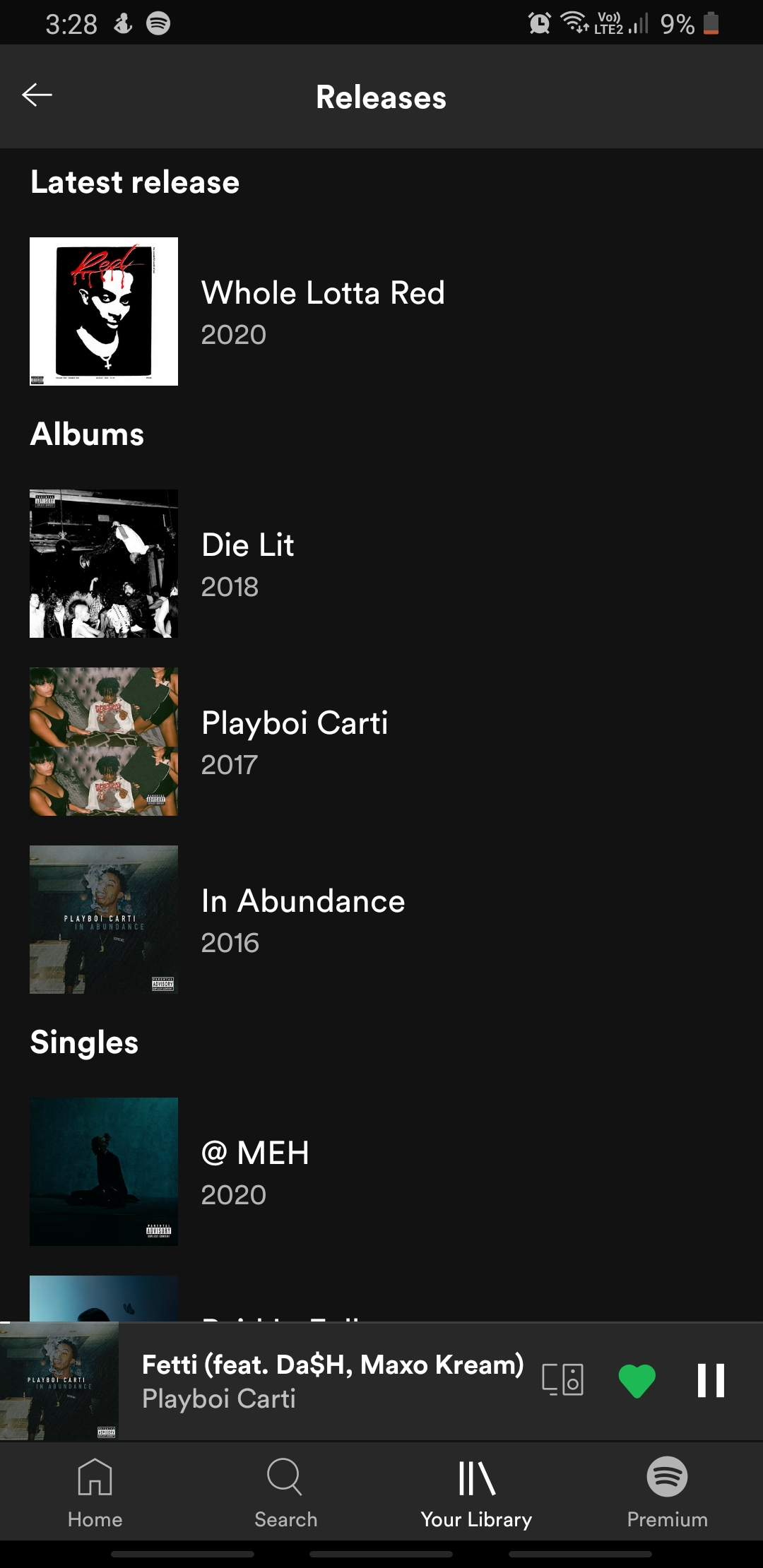Open the Playboi Carti 2017 album
763x1568 pixels.
[295, 742]
